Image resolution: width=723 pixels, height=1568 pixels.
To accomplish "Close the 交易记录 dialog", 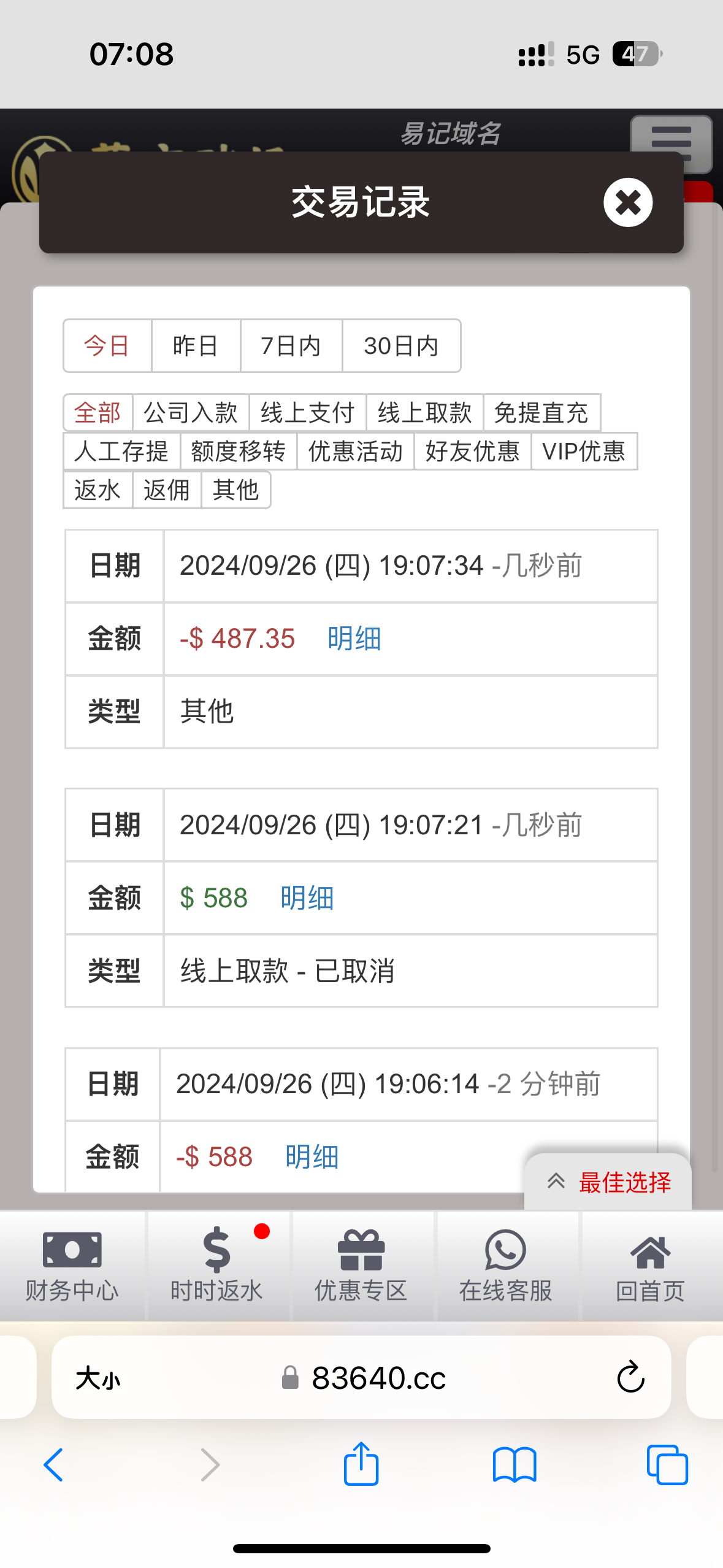I will (x=627, y=202).
